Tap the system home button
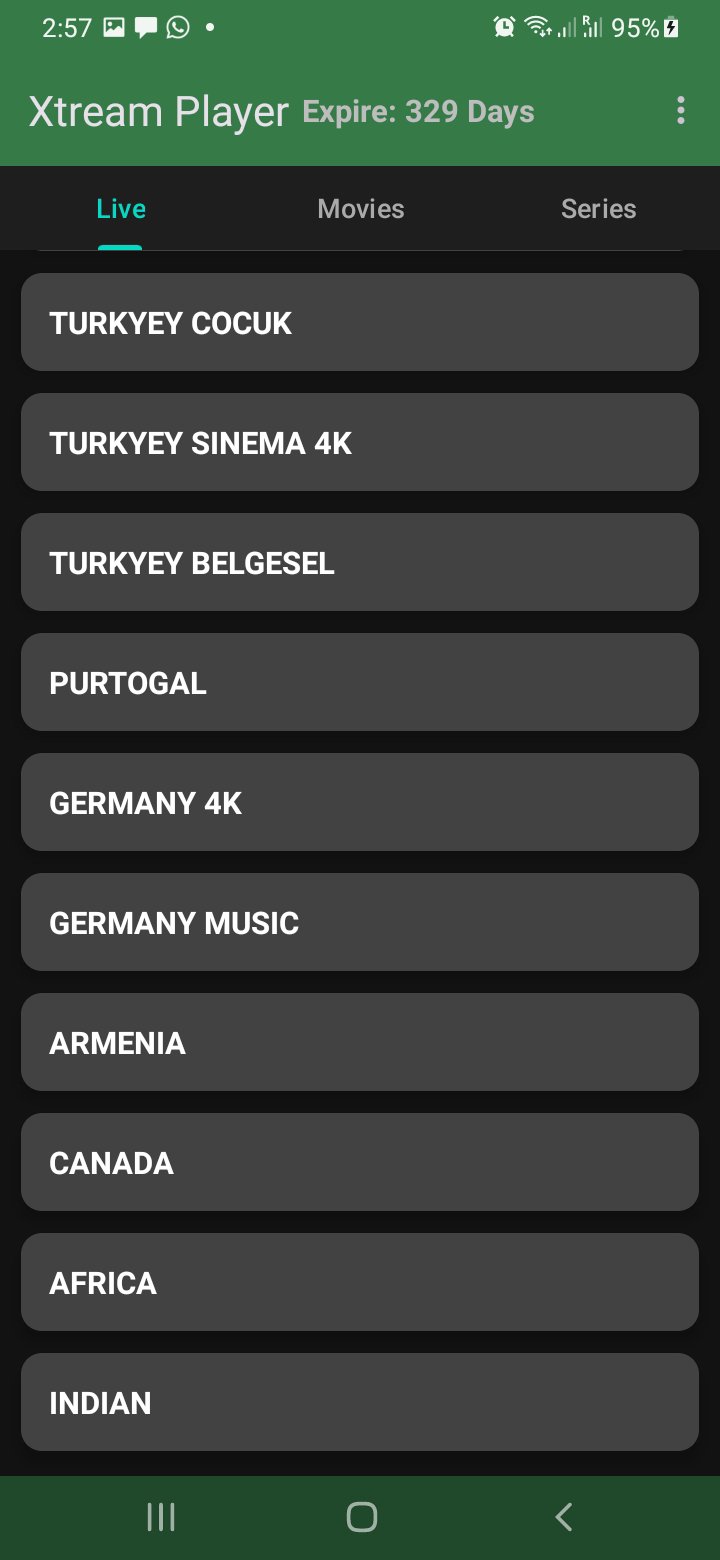 point(361,1517)
